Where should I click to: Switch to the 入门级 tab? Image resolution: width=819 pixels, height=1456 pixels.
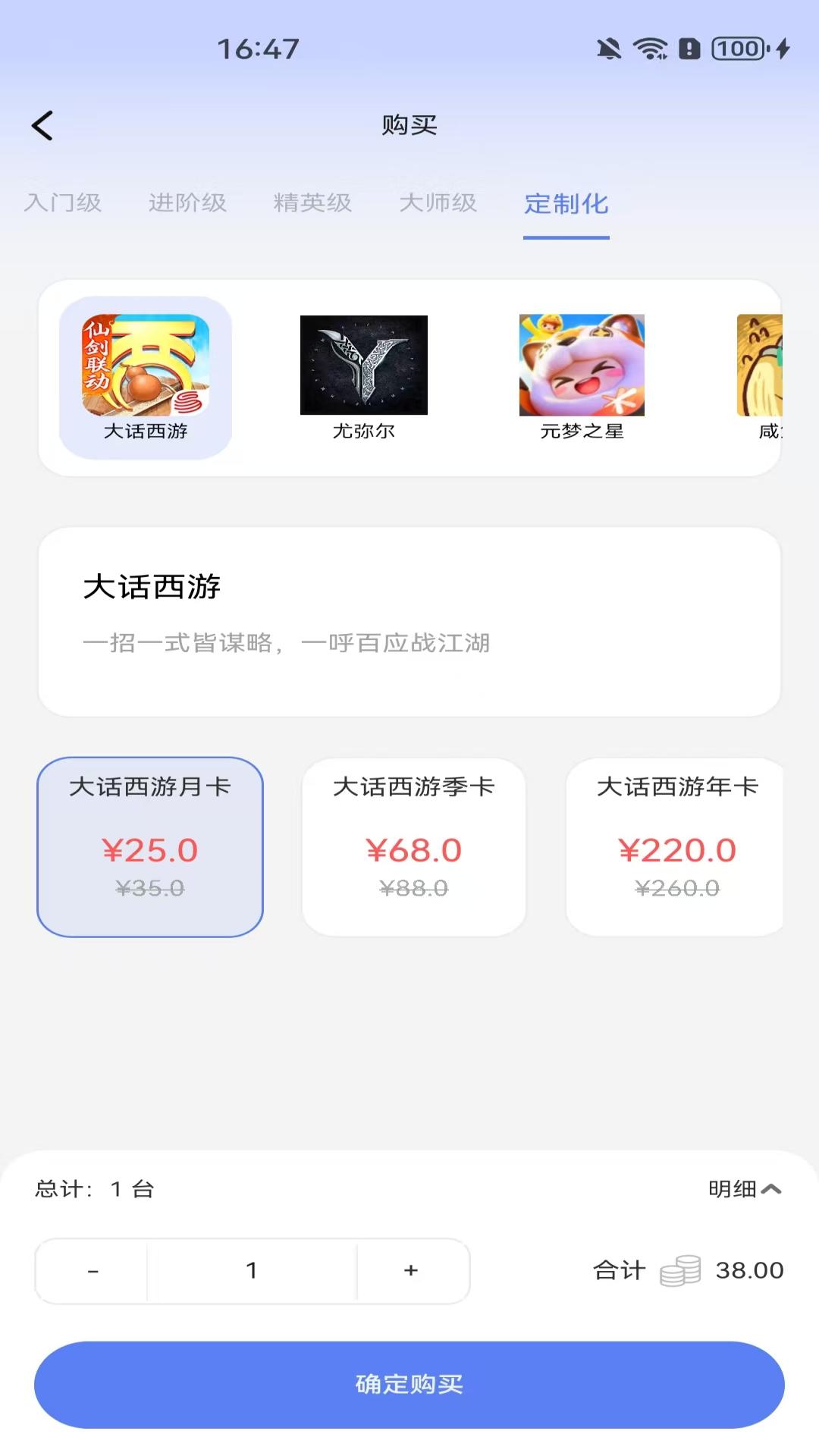point(64,203)
